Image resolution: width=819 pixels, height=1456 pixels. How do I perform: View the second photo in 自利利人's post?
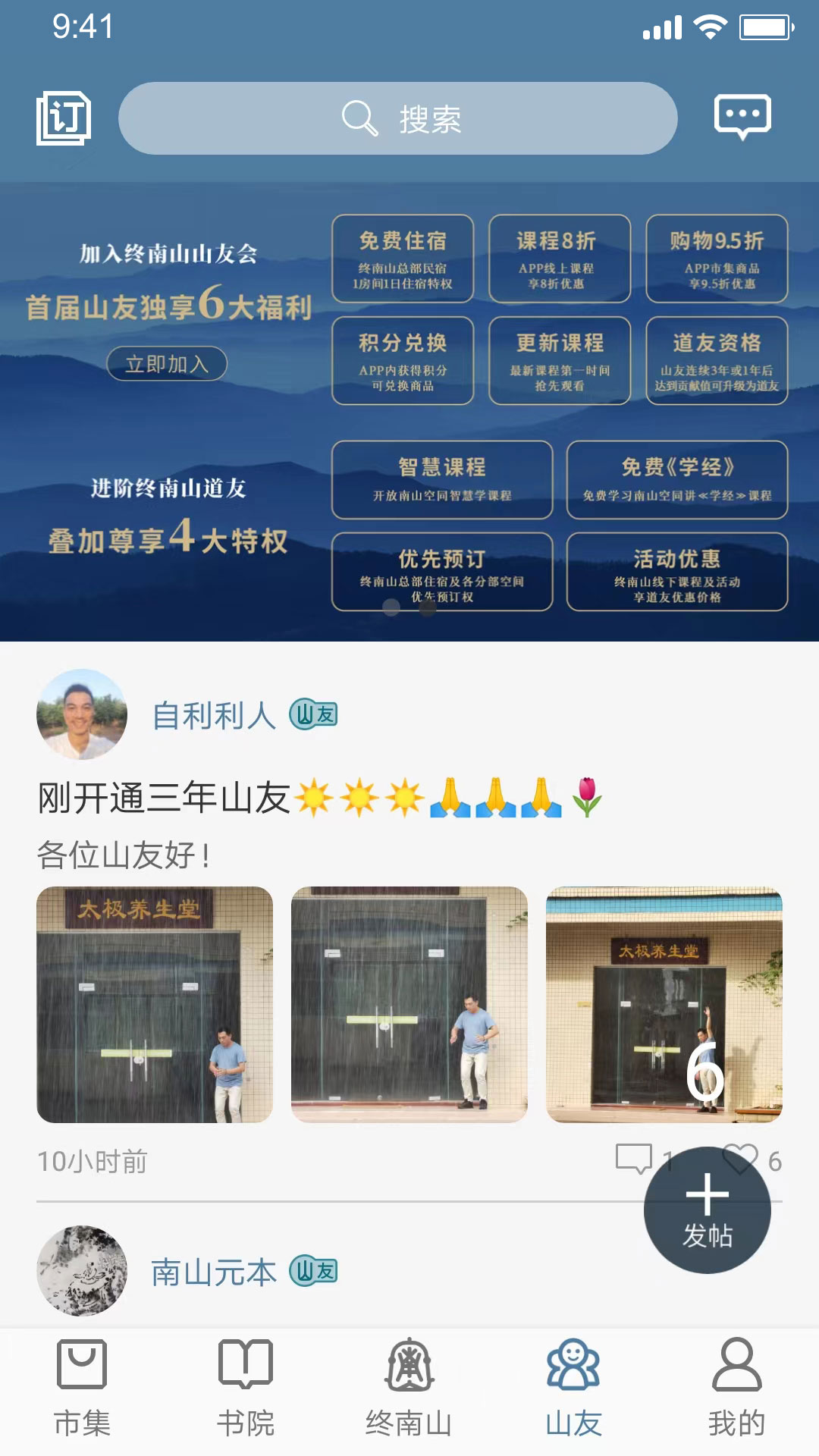click(409, 1004)
